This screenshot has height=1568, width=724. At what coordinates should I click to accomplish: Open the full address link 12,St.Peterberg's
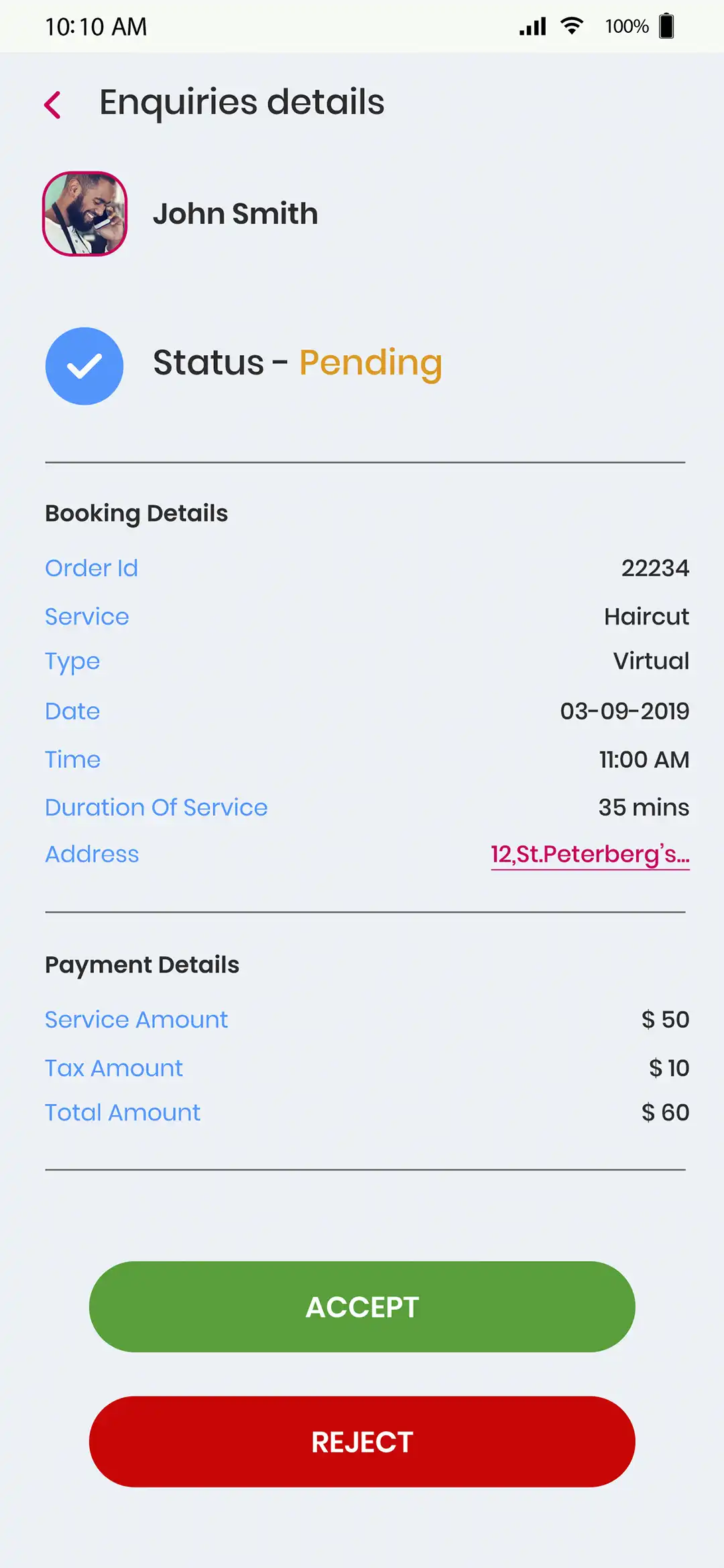[589, 854]
